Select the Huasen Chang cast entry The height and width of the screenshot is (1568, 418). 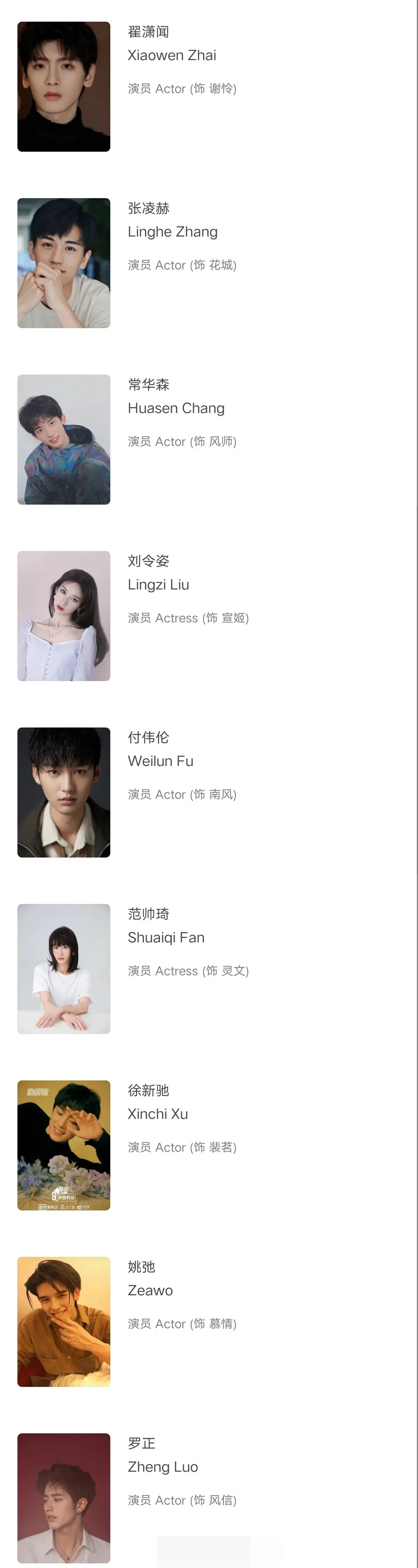click(176, 409)
